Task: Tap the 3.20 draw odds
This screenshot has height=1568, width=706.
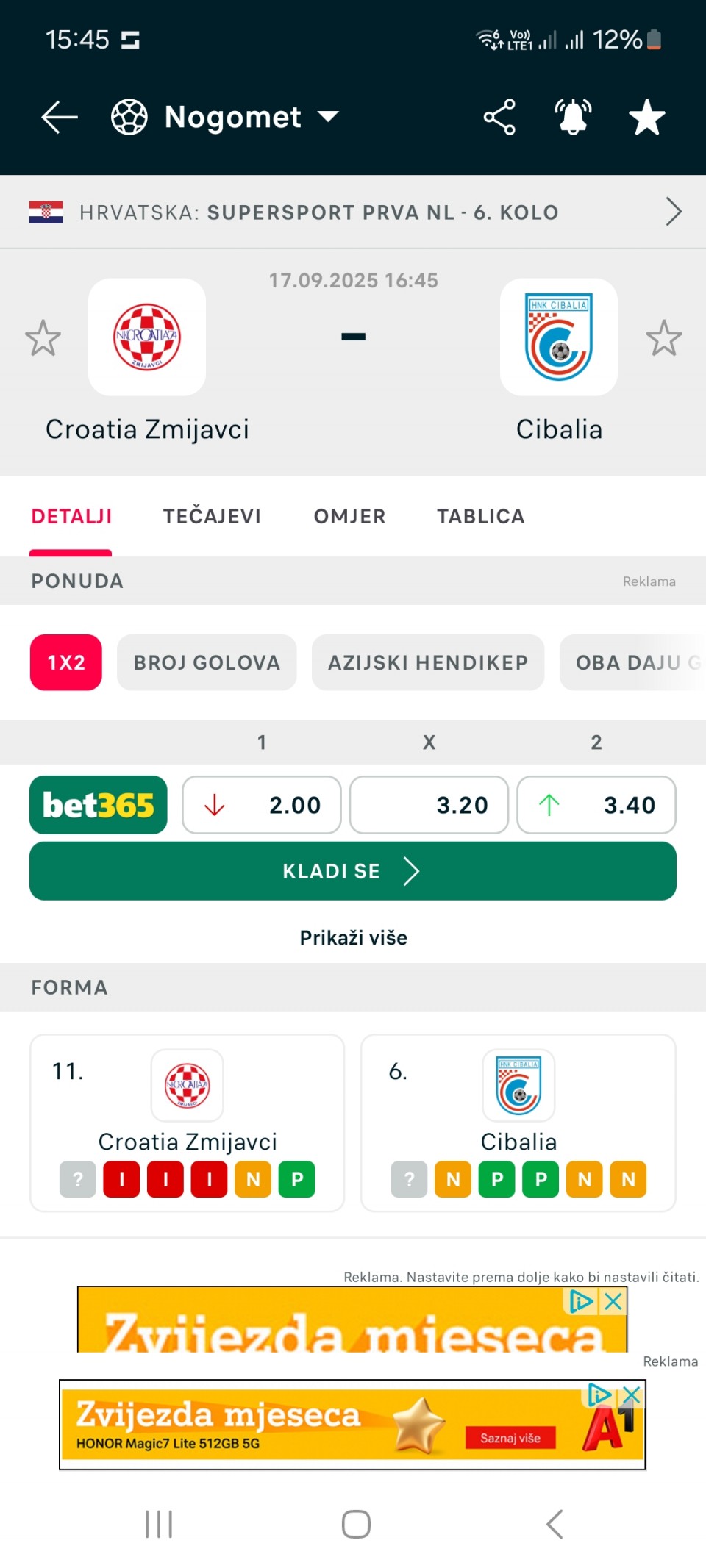Action: 429,805
